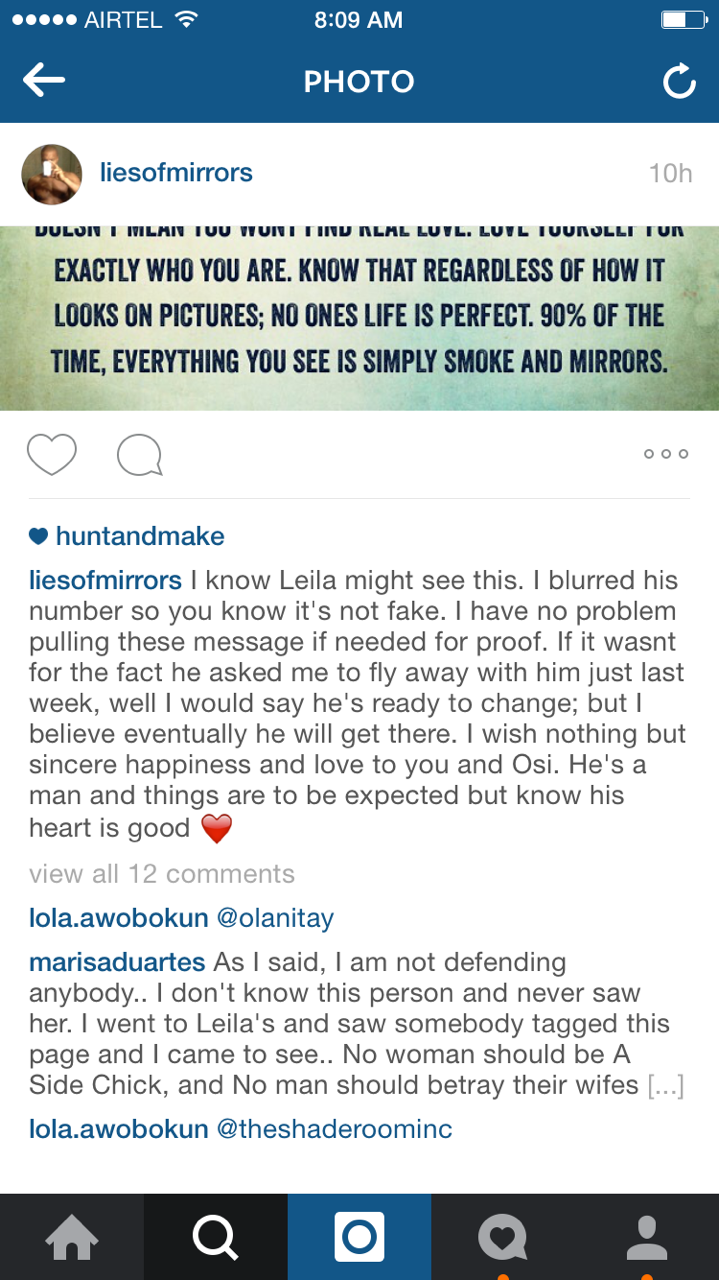Switch to the Search explore tab
This screenshot has width=719, height=1280.
(x=215, y=1237)
